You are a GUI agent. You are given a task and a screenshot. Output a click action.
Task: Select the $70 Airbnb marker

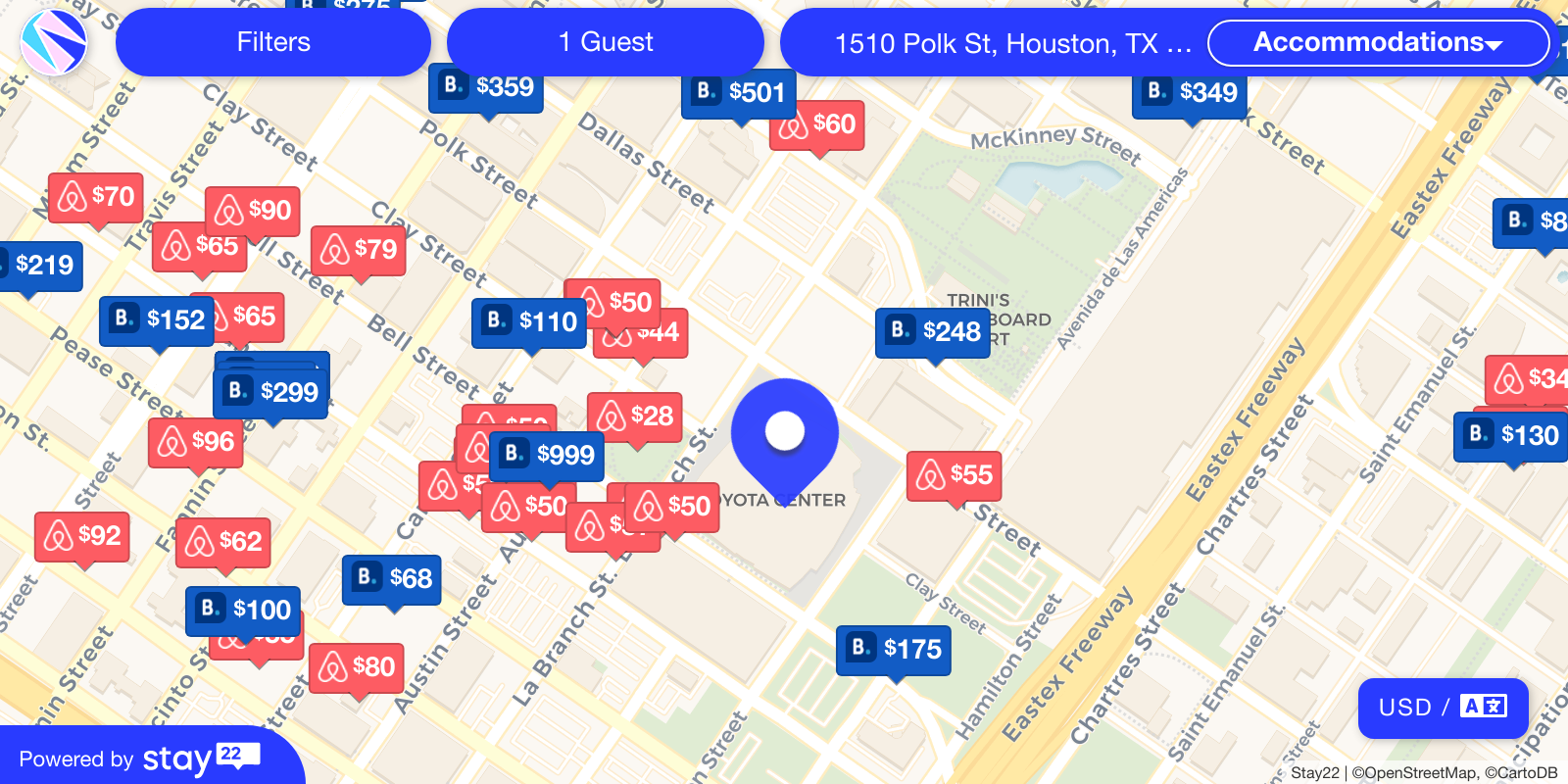(96, 197)
